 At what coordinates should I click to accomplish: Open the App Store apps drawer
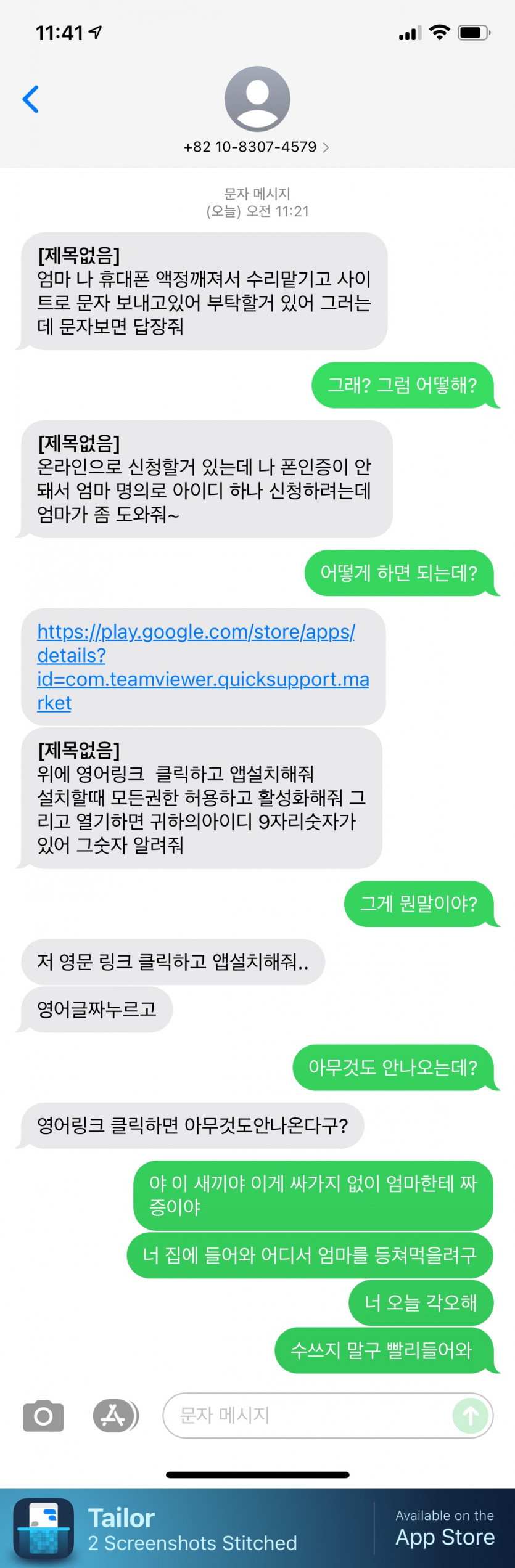[x=115, y=1416]
